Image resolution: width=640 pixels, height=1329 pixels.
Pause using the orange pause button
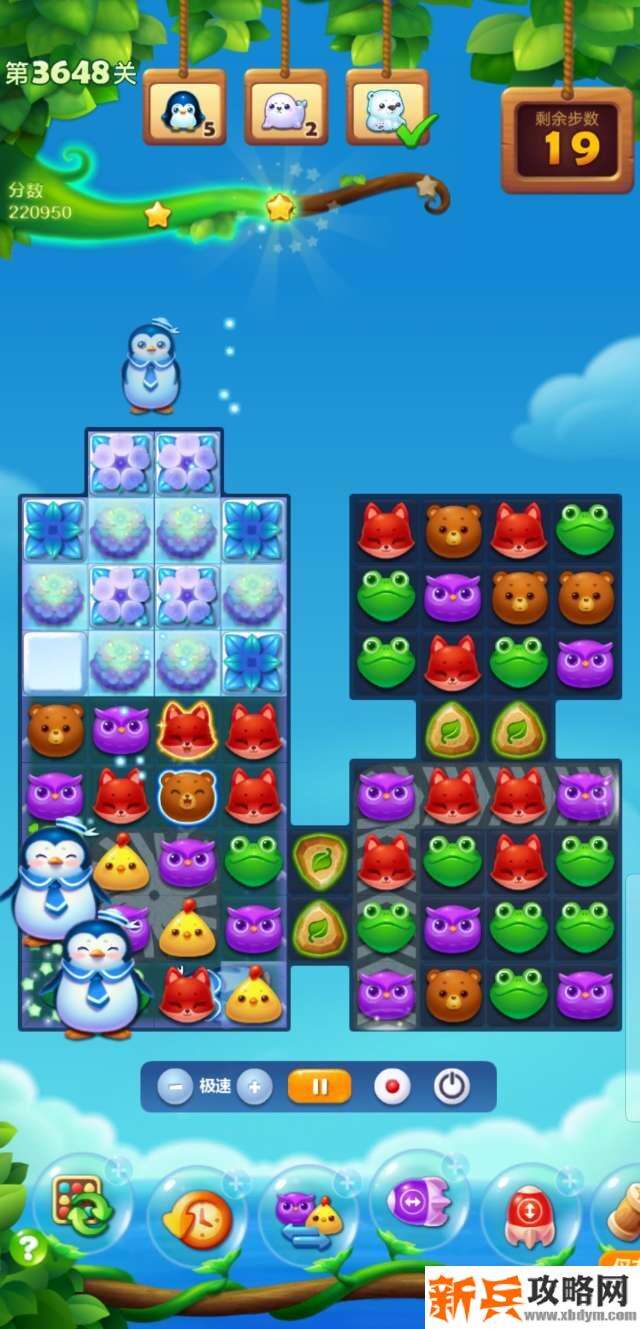tap(320, 1087)
